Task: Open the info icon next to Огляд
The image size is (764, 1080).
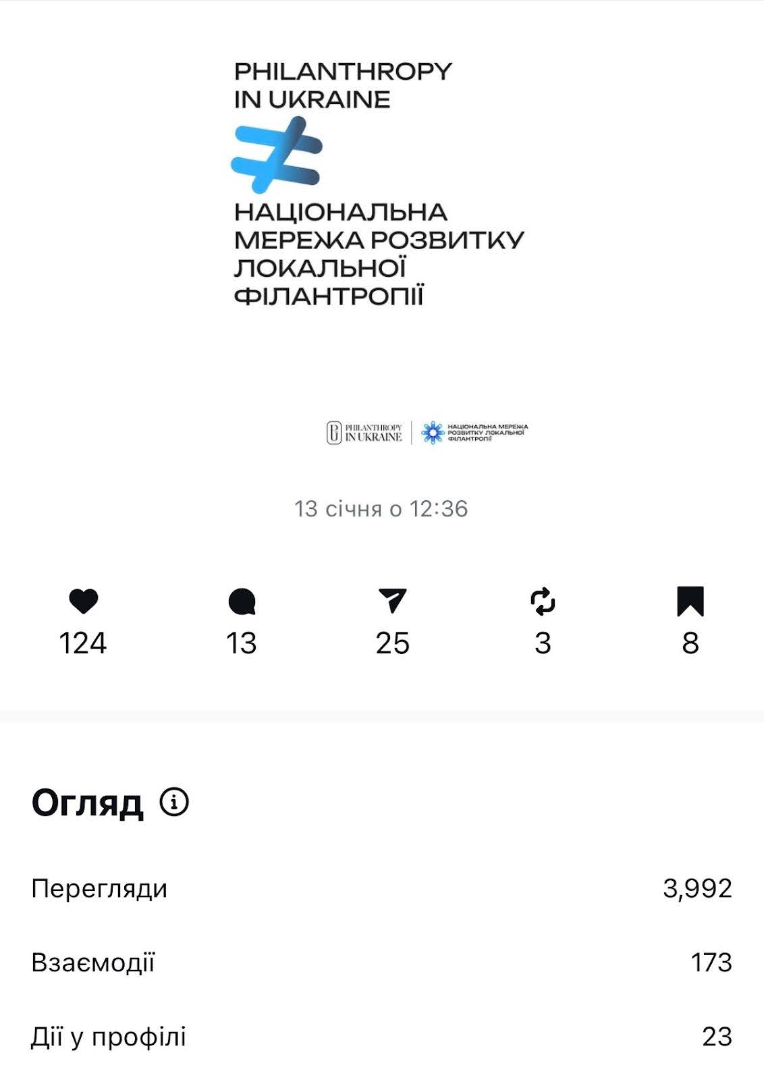Action: pos(175,802)
